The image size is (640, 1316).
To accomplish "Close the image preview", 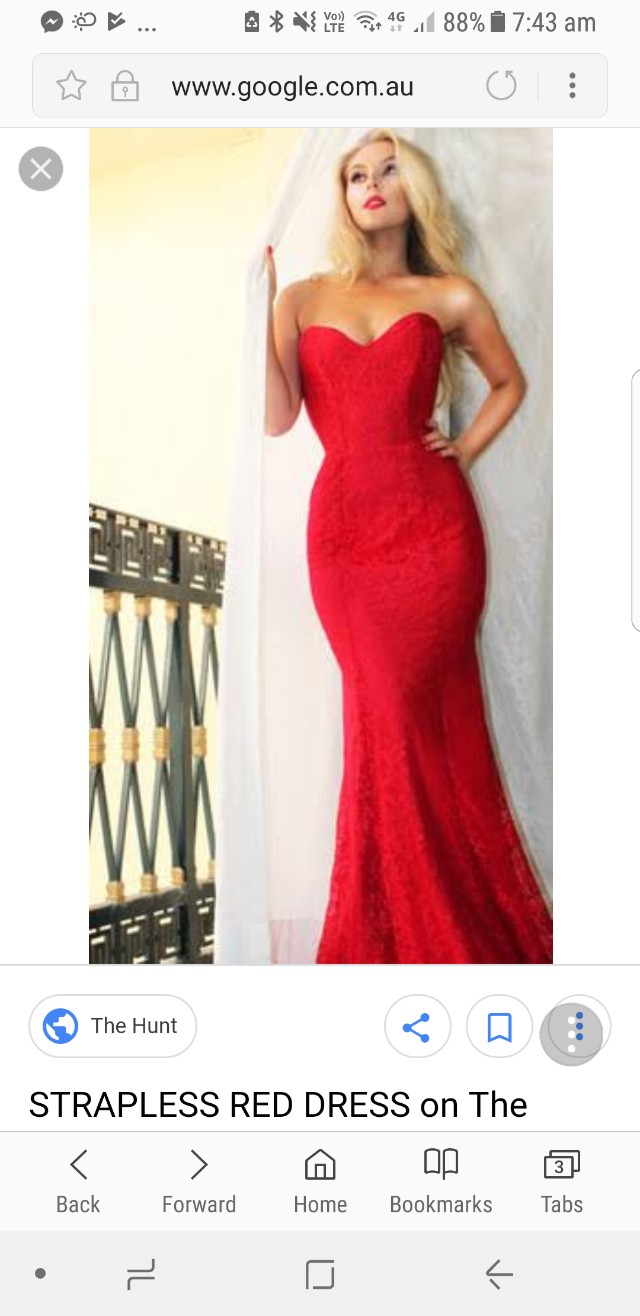I will [41, 169].
